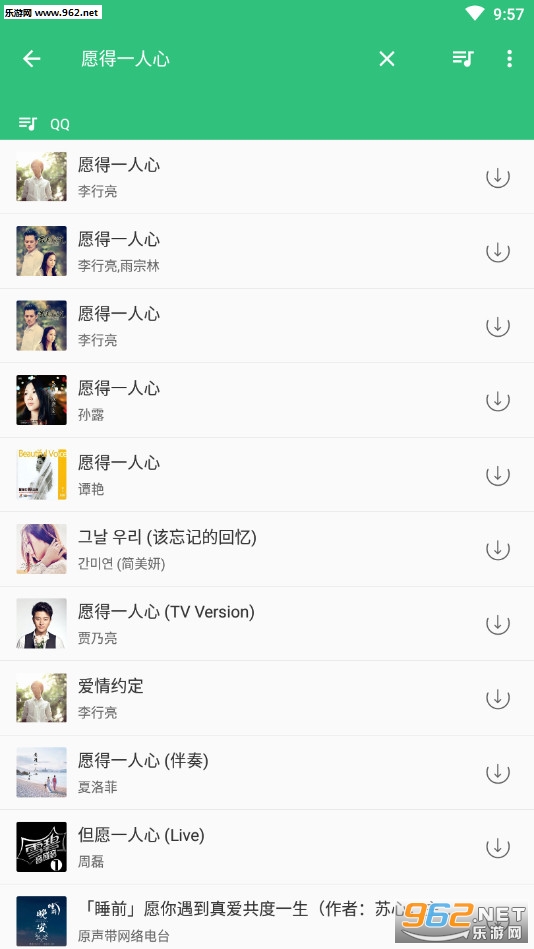
Task: Clear the search text with the X icon
Action: pos(387,59)
